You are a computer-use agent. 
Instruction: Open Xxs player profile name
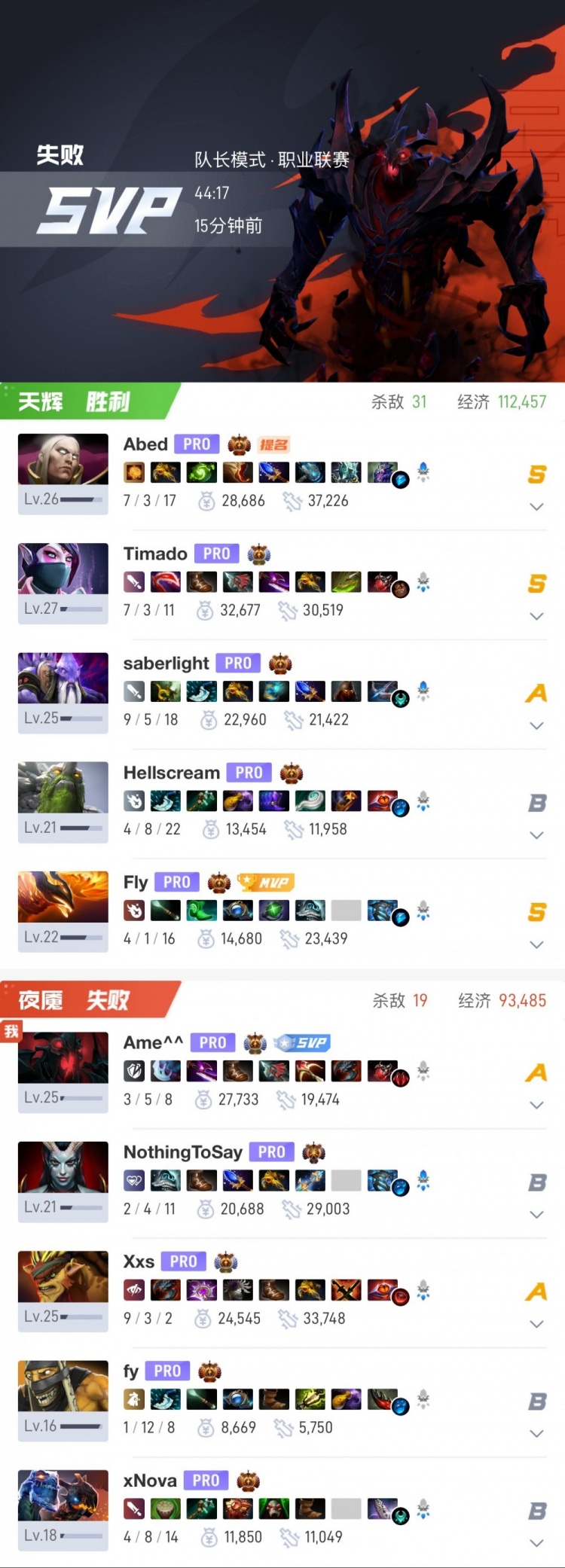[x=139, y=1261]
